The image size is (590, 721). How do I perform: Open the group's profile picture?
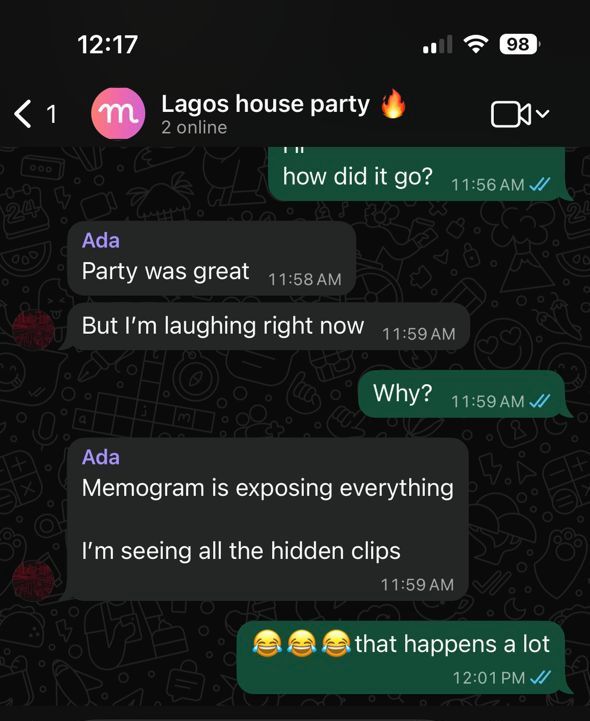click(118, 114)
